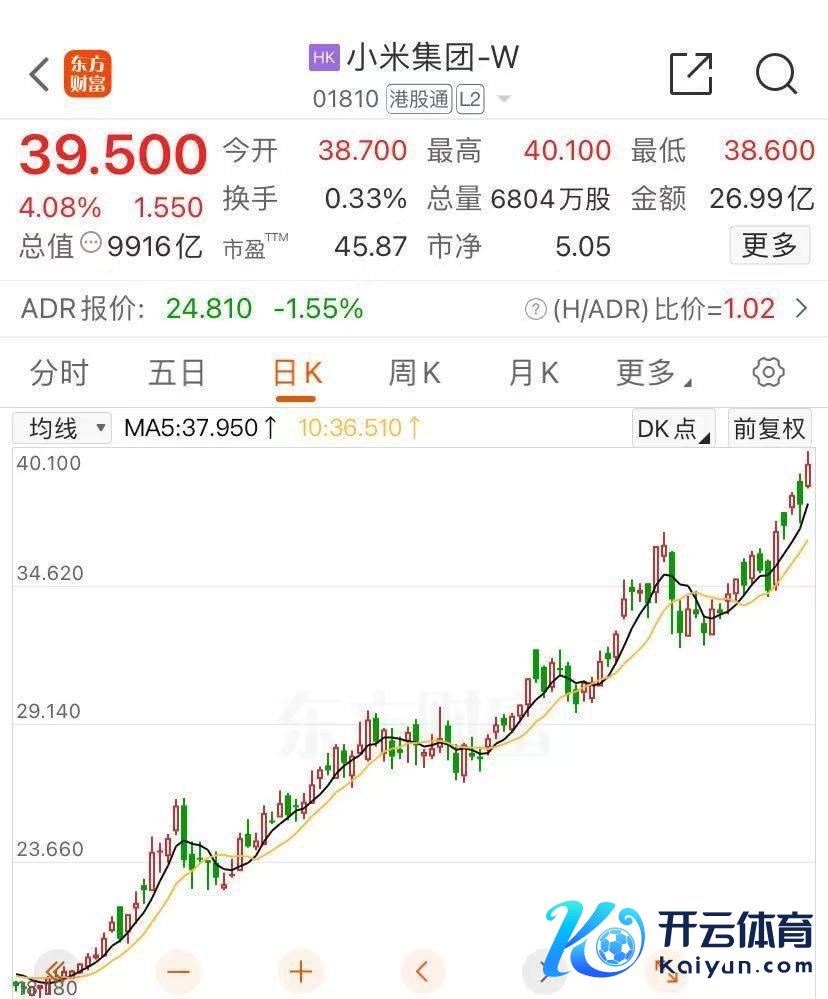Switch to the 分时 chart tab
The image size is (828, 999).
[x=59, y=373]
